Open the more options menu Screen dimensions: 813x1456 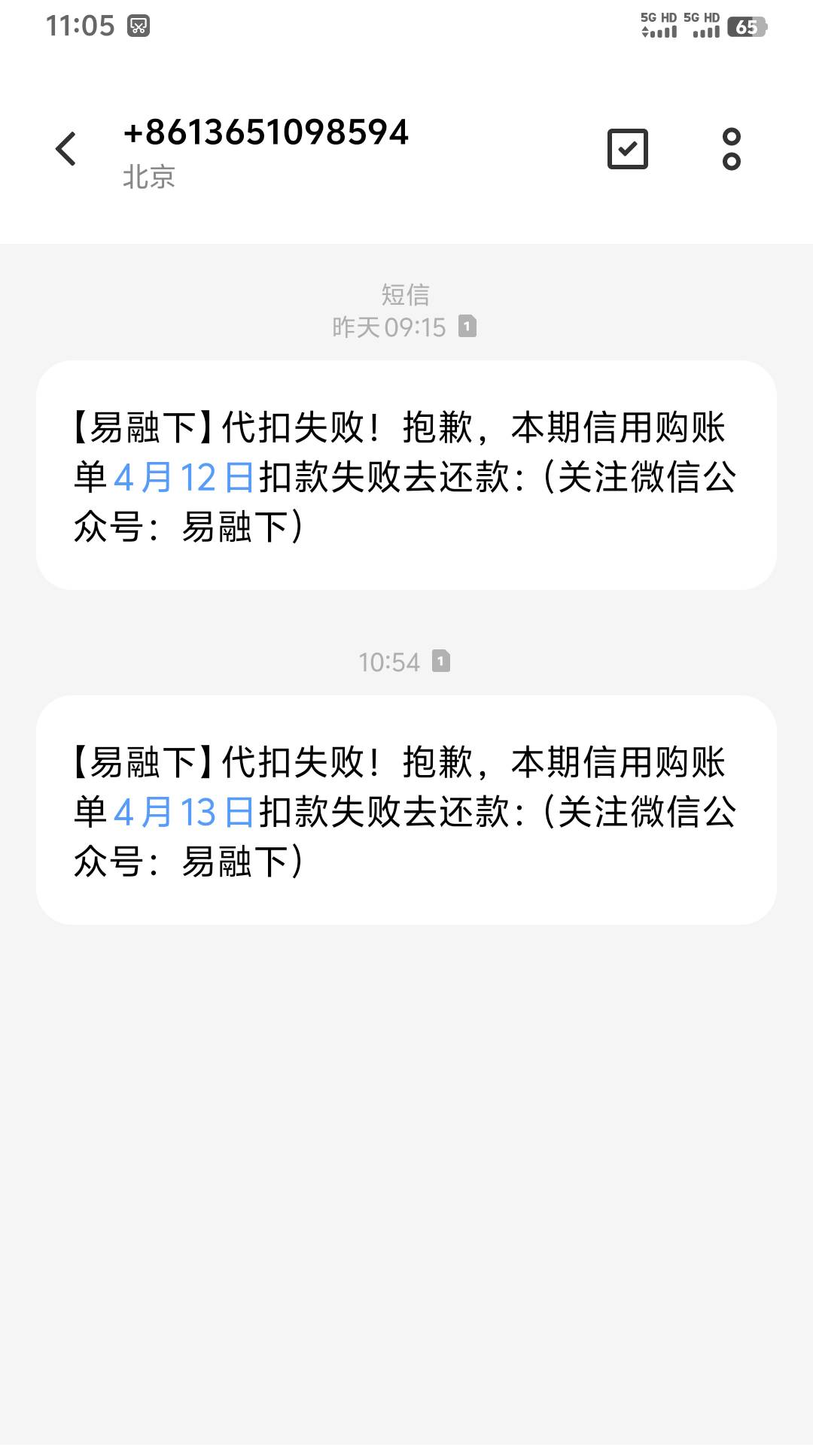tap(731, 149)
